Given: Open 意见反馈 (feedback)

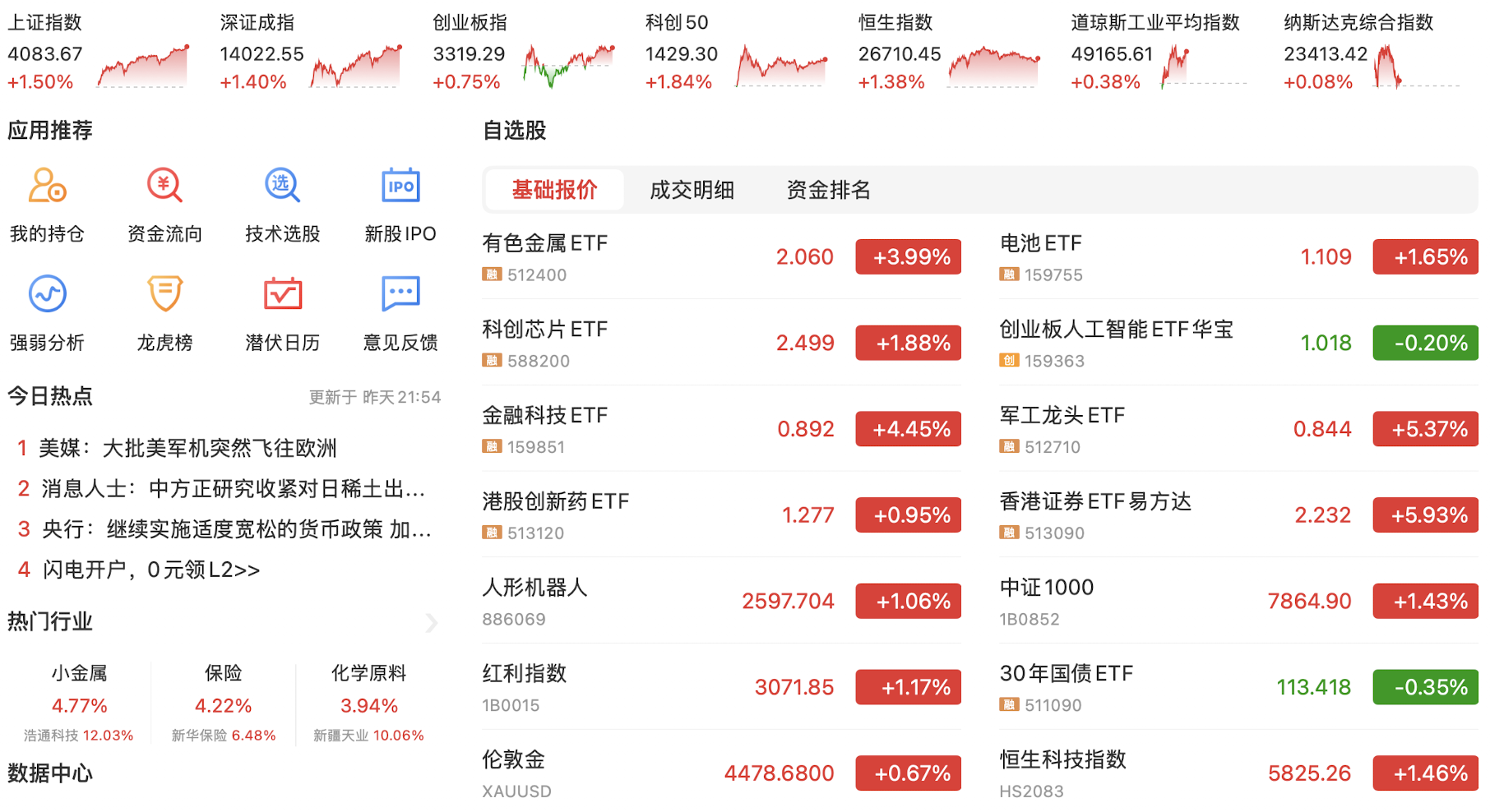Looking at the screenshot, I should click(400, 312).
